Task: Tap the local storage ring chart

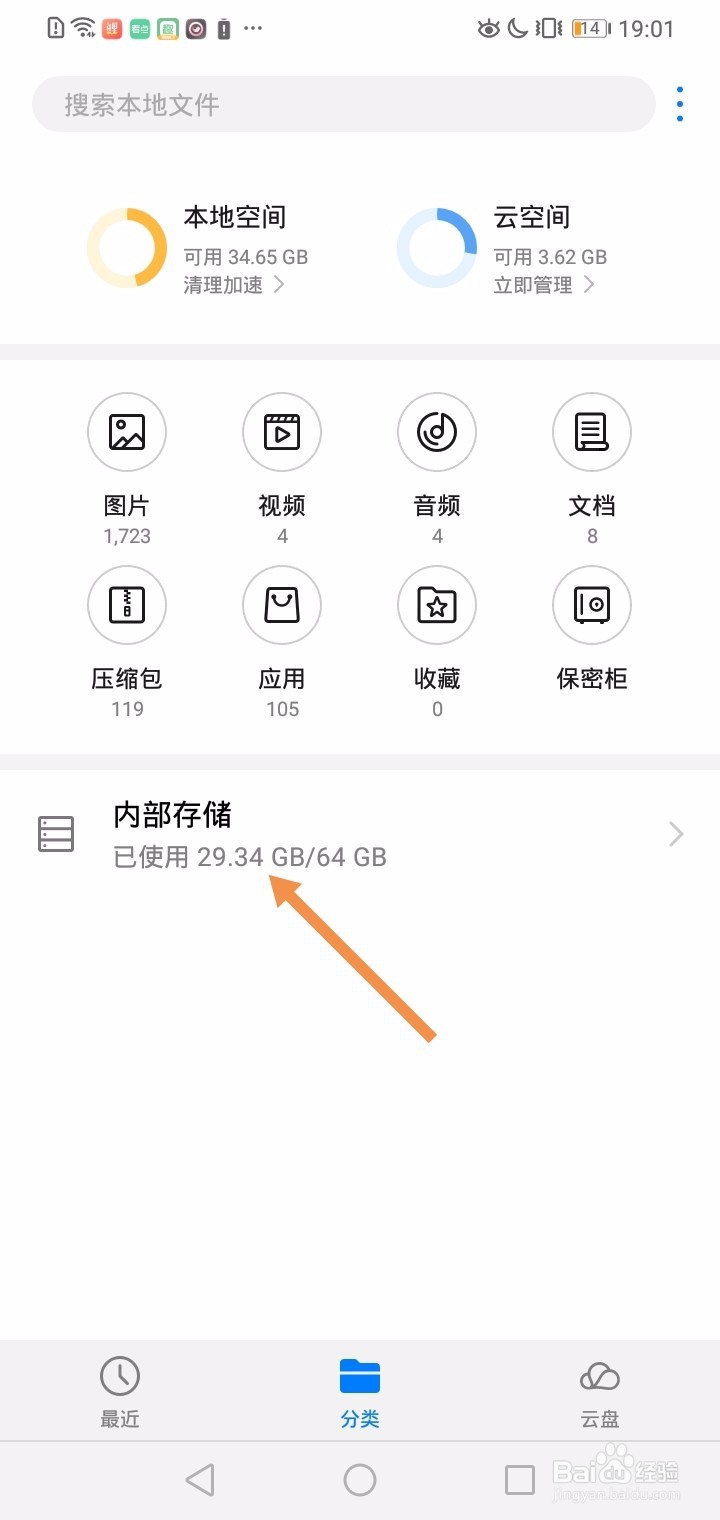Action: click(127, 247)
